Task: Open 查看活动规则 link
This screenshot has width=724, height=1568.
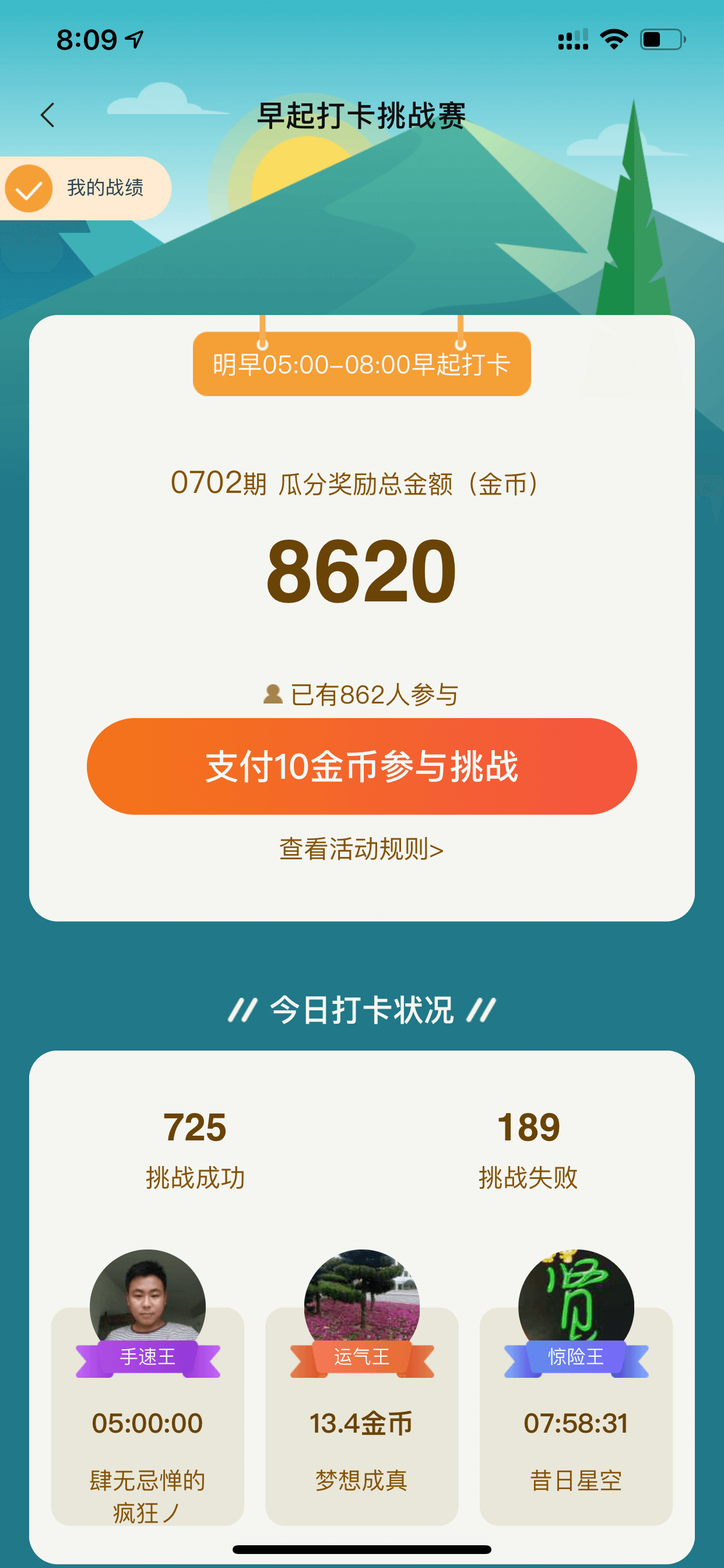Action: (x=361, y=849)
